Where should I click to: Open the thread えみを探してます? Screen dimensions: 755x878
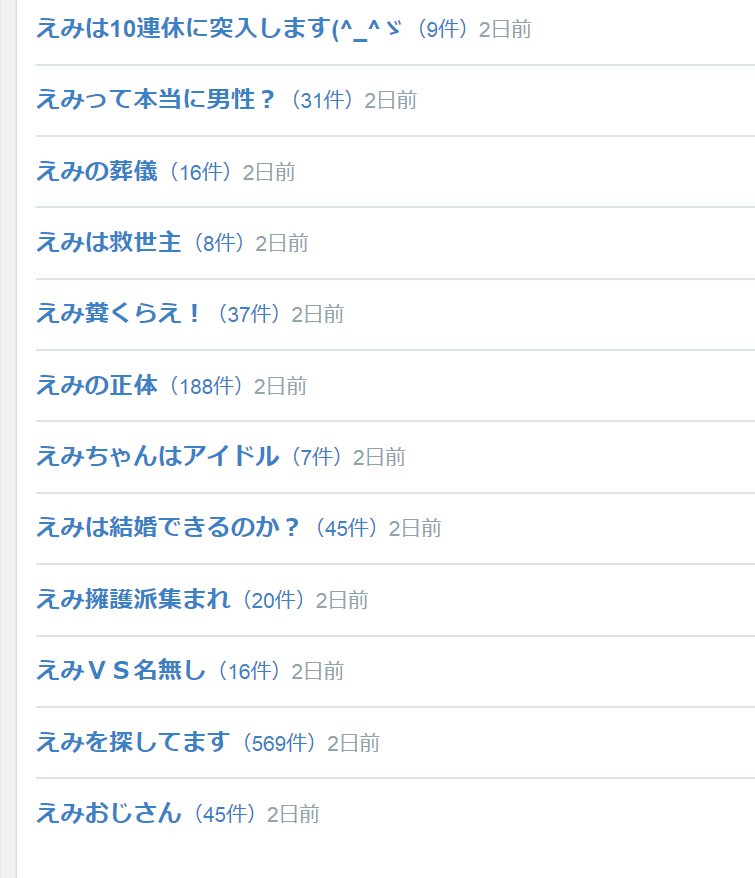[x=133, y=742]
